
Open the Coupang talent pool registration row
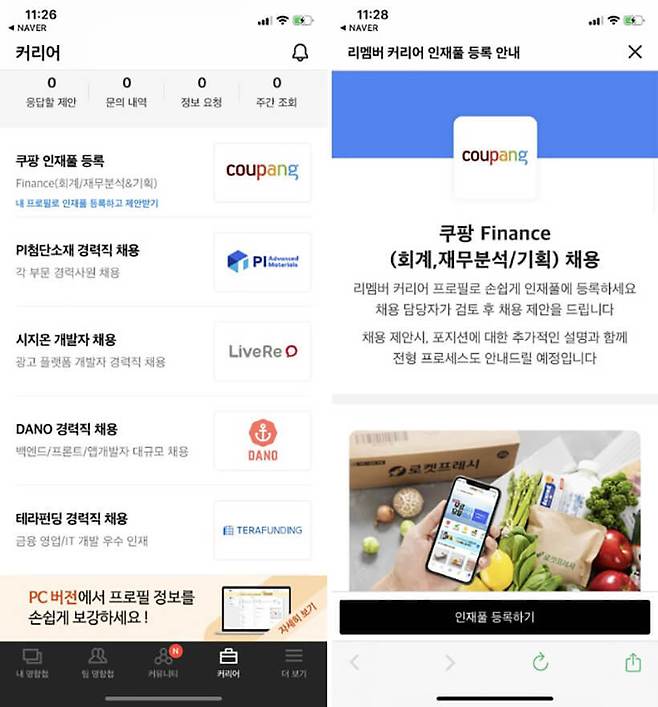164,173
